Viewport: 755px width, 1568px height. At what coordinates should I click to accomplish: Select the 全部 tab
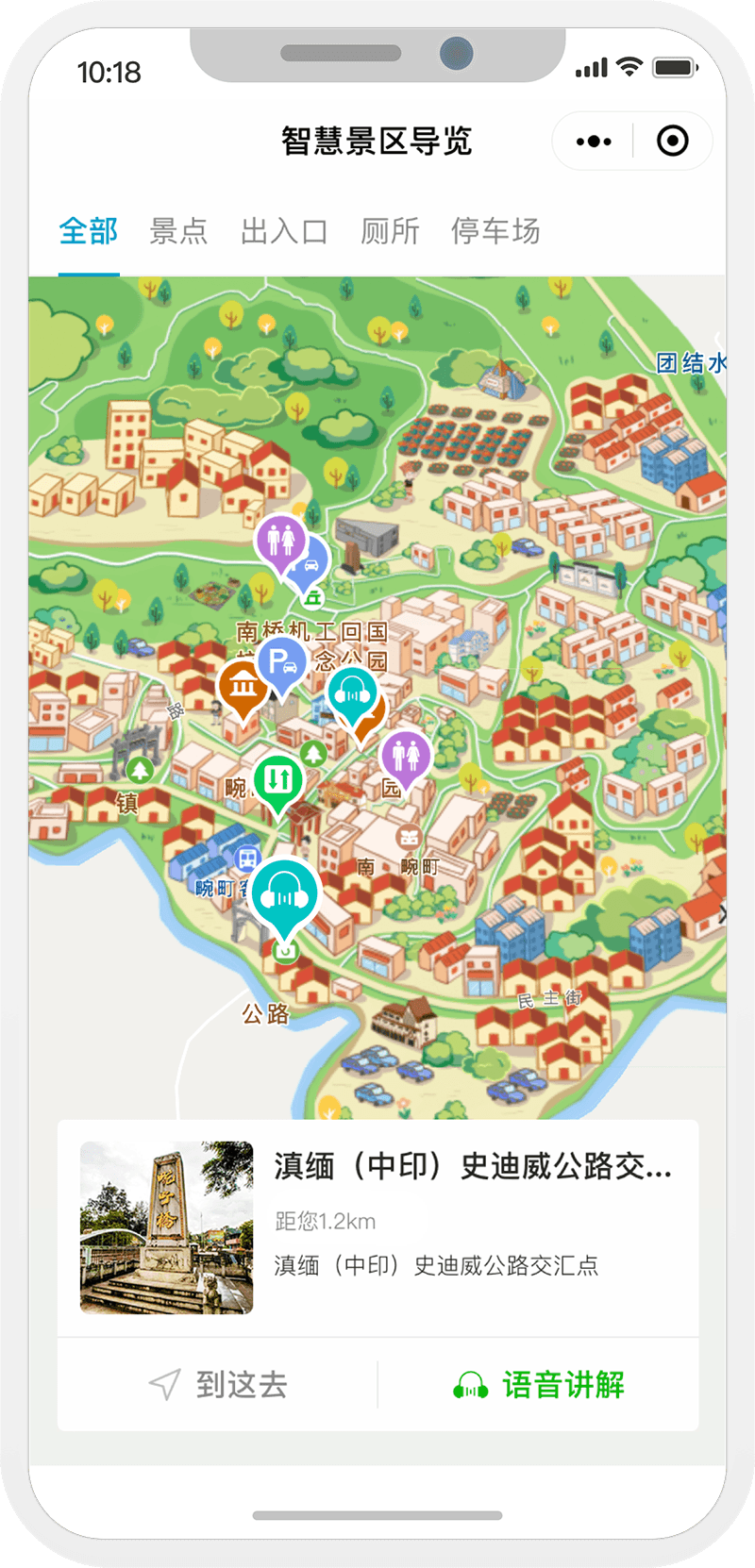[89, 231]
